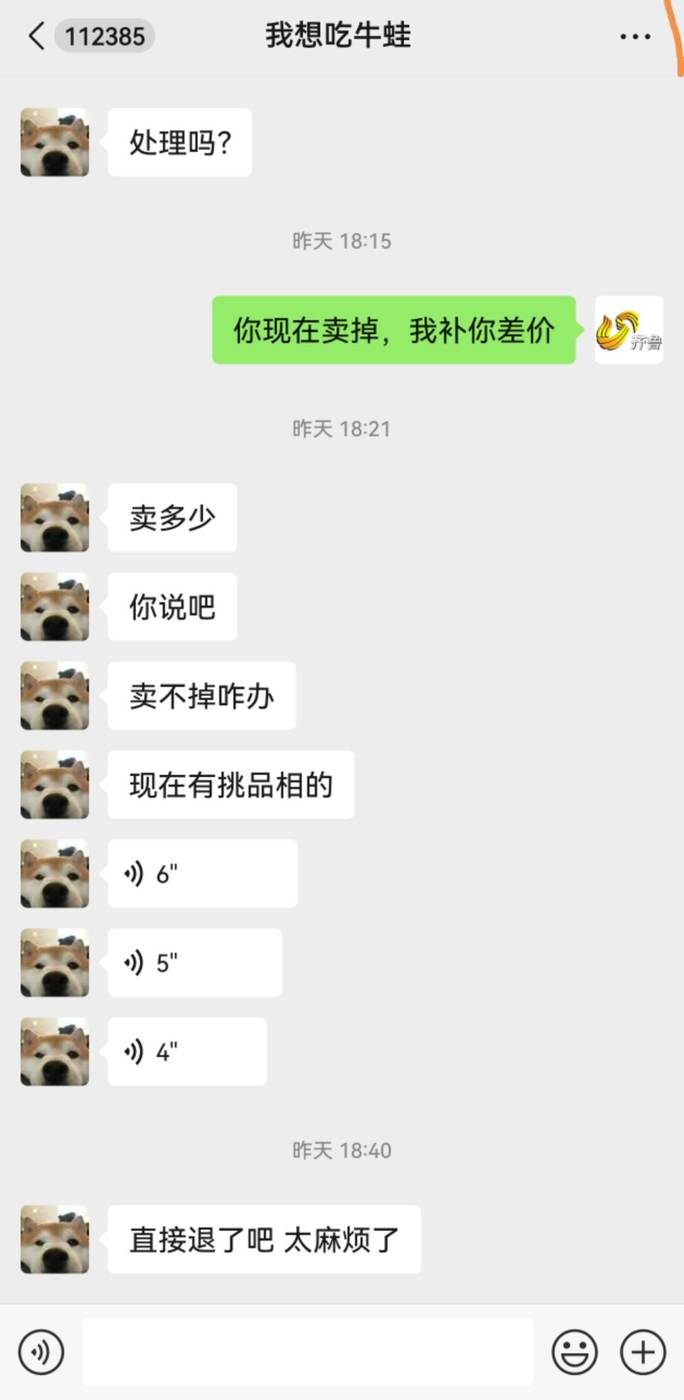
Task: Play the 6-second voice message
Action: pyautogui.click(x=202, y=874)
